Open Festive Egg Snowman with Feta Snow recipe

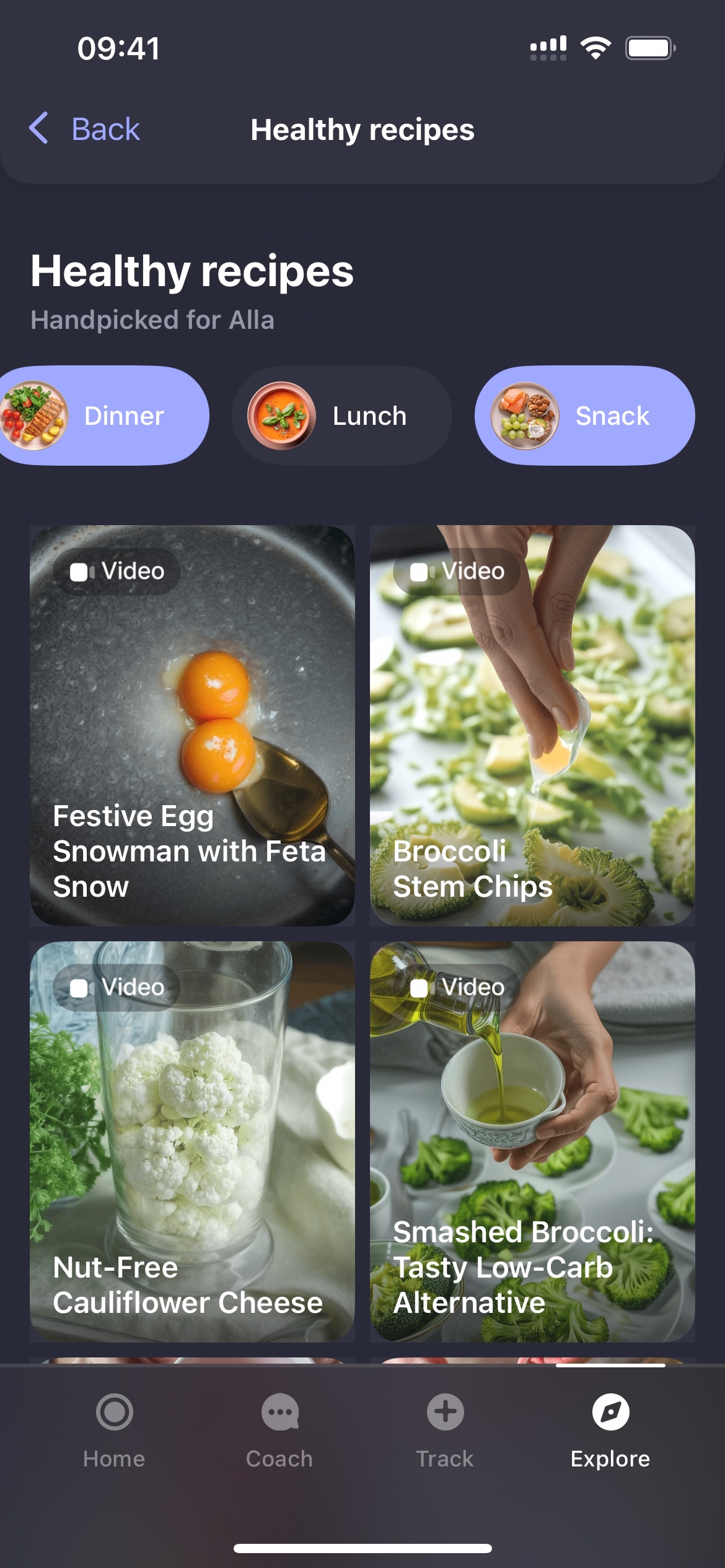(192, 725)
